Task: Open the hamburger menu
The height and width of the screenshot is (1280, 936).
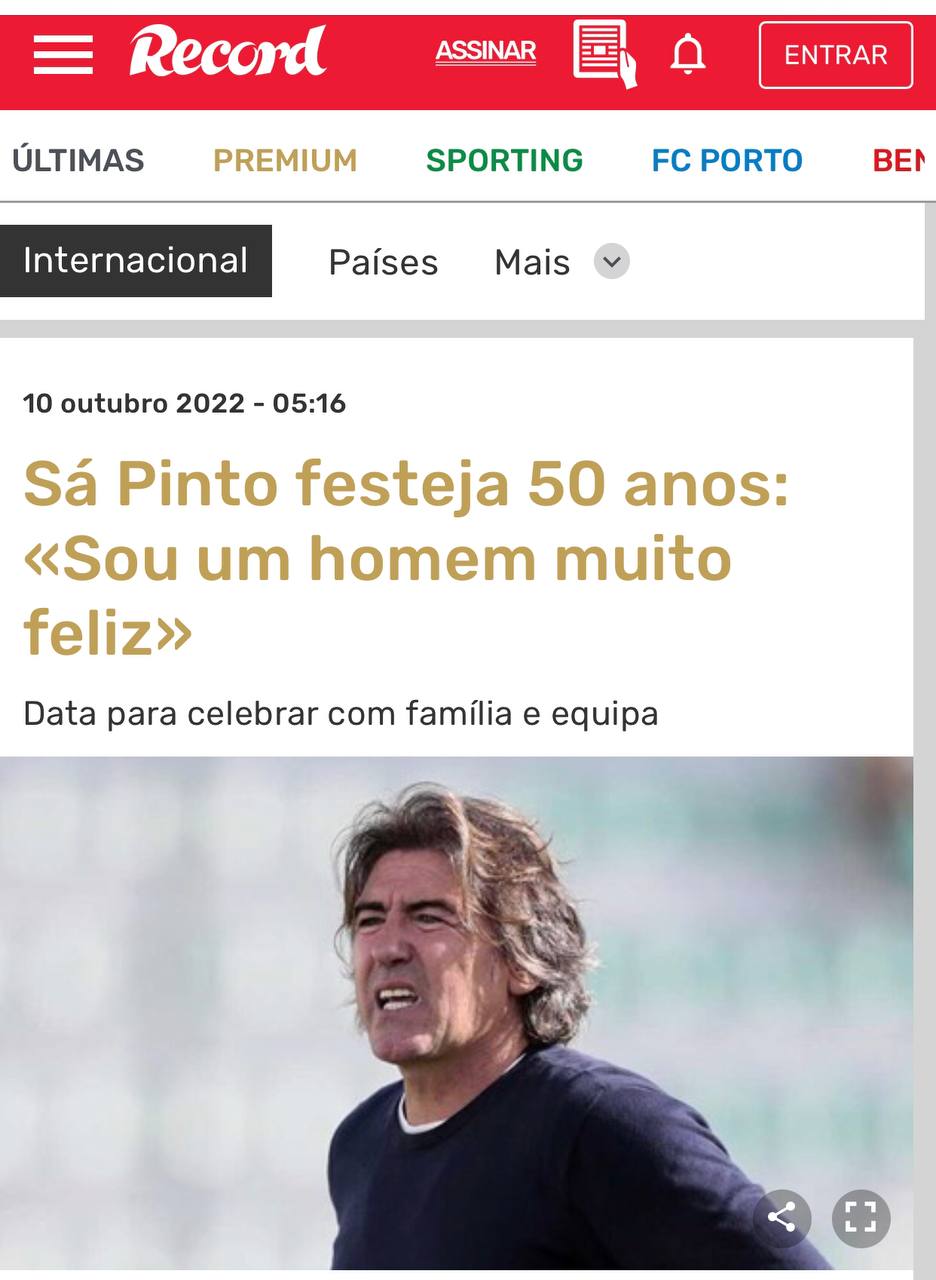Action: point(63,54)
